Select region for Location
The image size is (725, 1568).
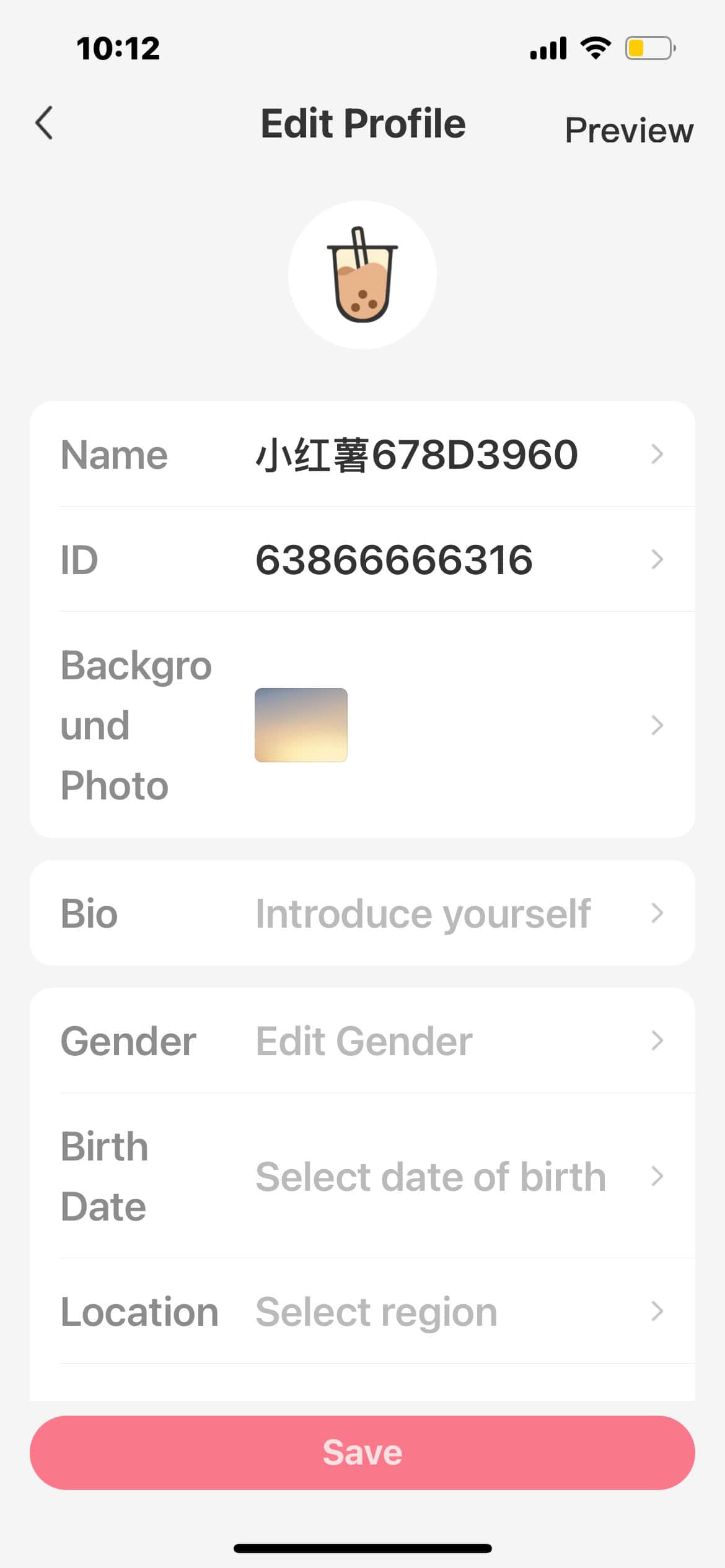coord(362,1312)
